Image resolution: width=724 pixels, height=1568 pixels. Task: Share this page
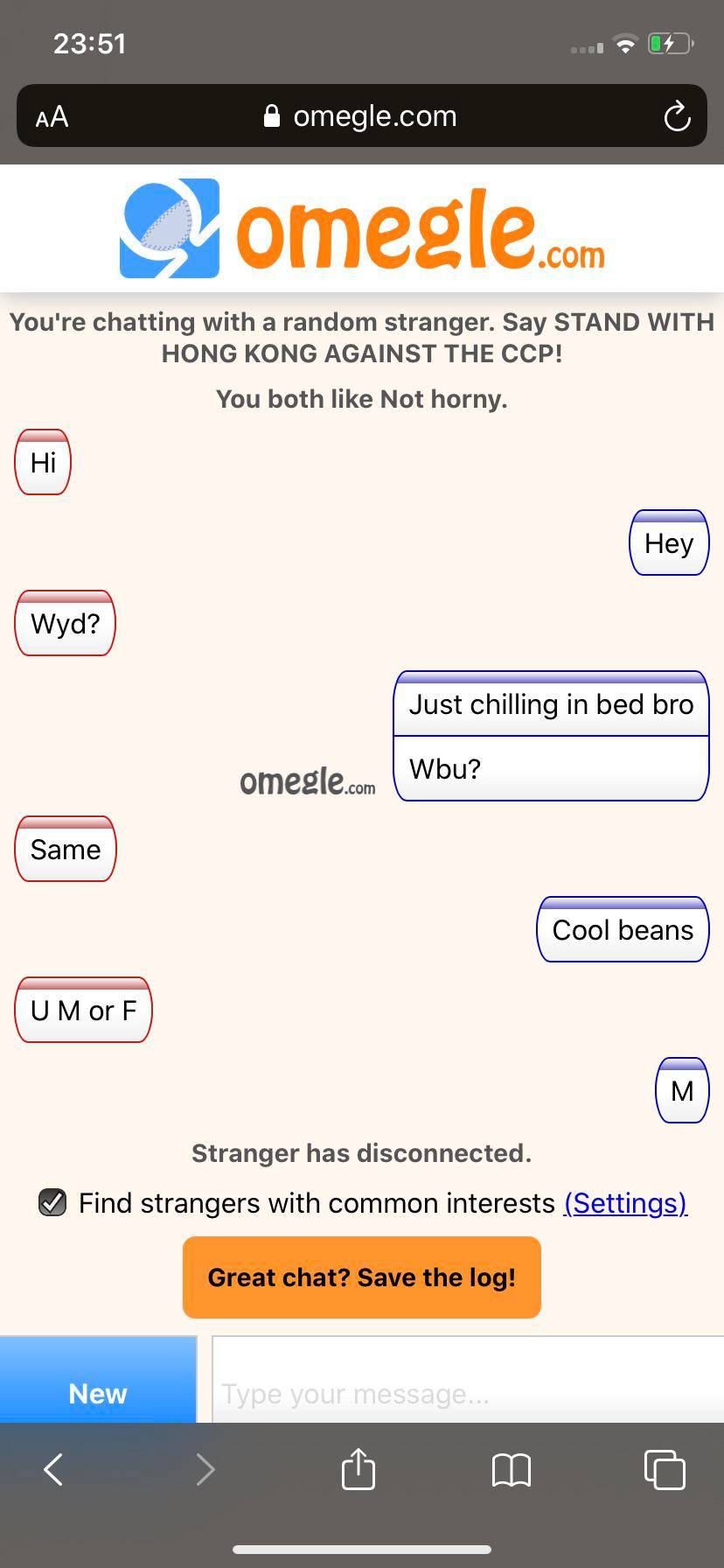pyautogui.click(x=359, y=1469)
